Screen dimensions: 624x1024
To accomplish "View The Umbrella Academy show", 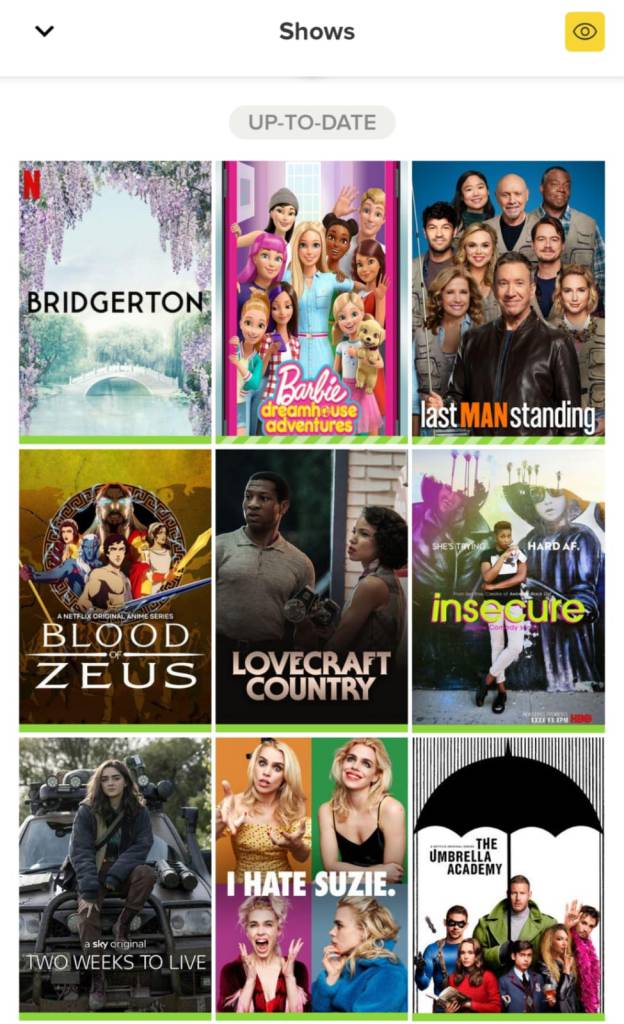I will coord(508,875).
